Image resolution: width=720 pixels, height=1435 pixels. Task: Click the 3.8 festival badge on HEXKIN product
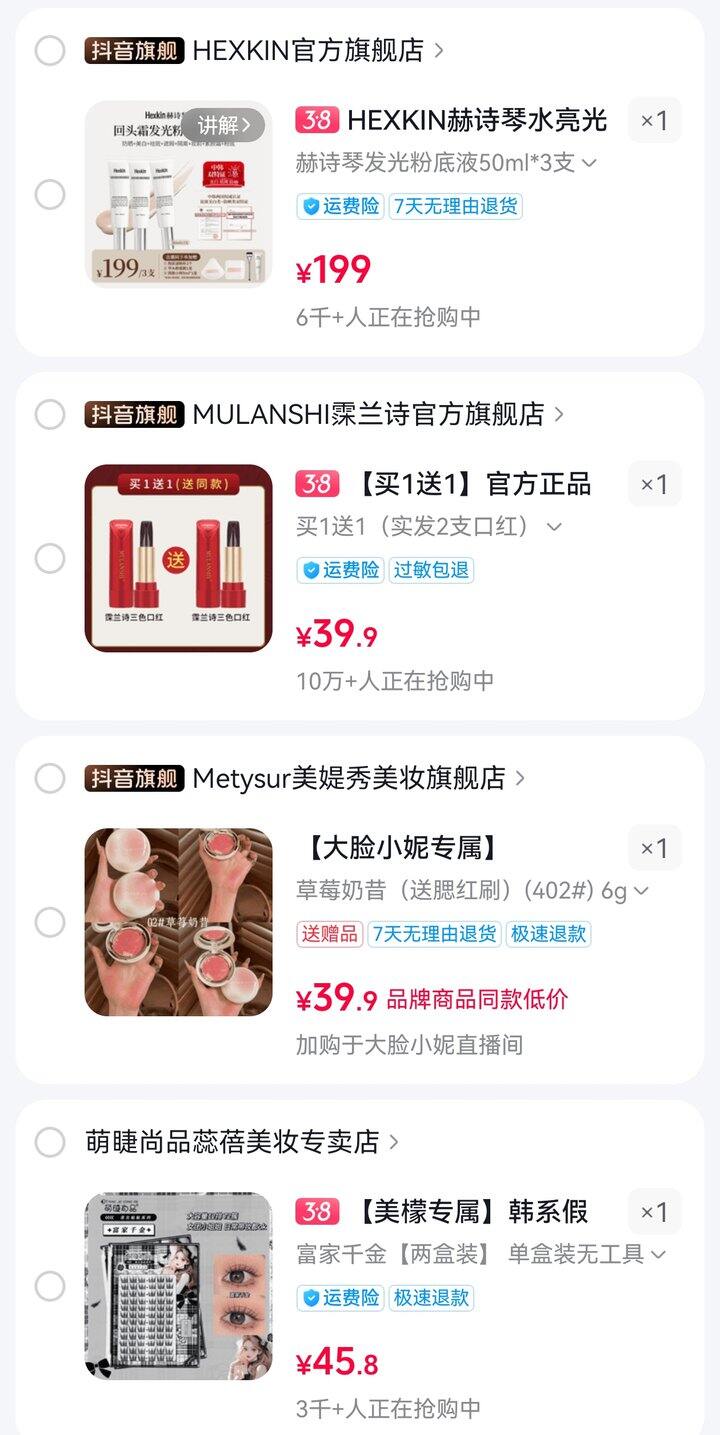pos(319,120)
